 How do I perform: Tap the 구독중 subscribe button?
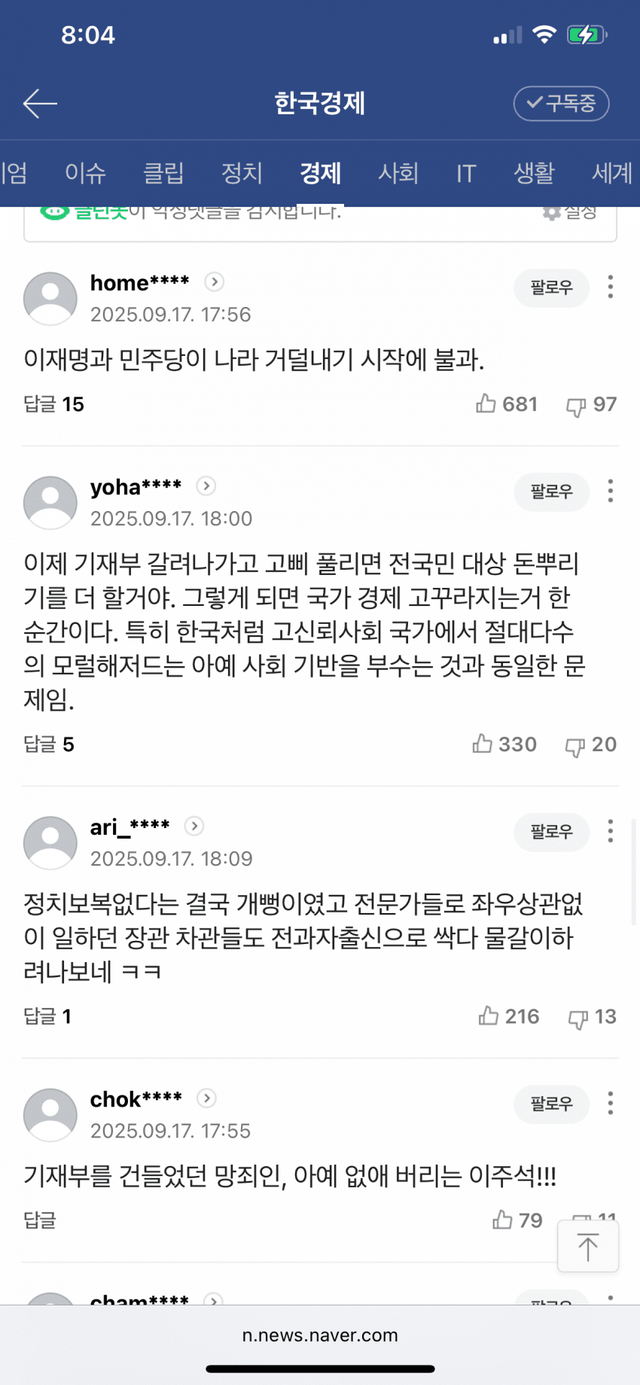[561, 103]
